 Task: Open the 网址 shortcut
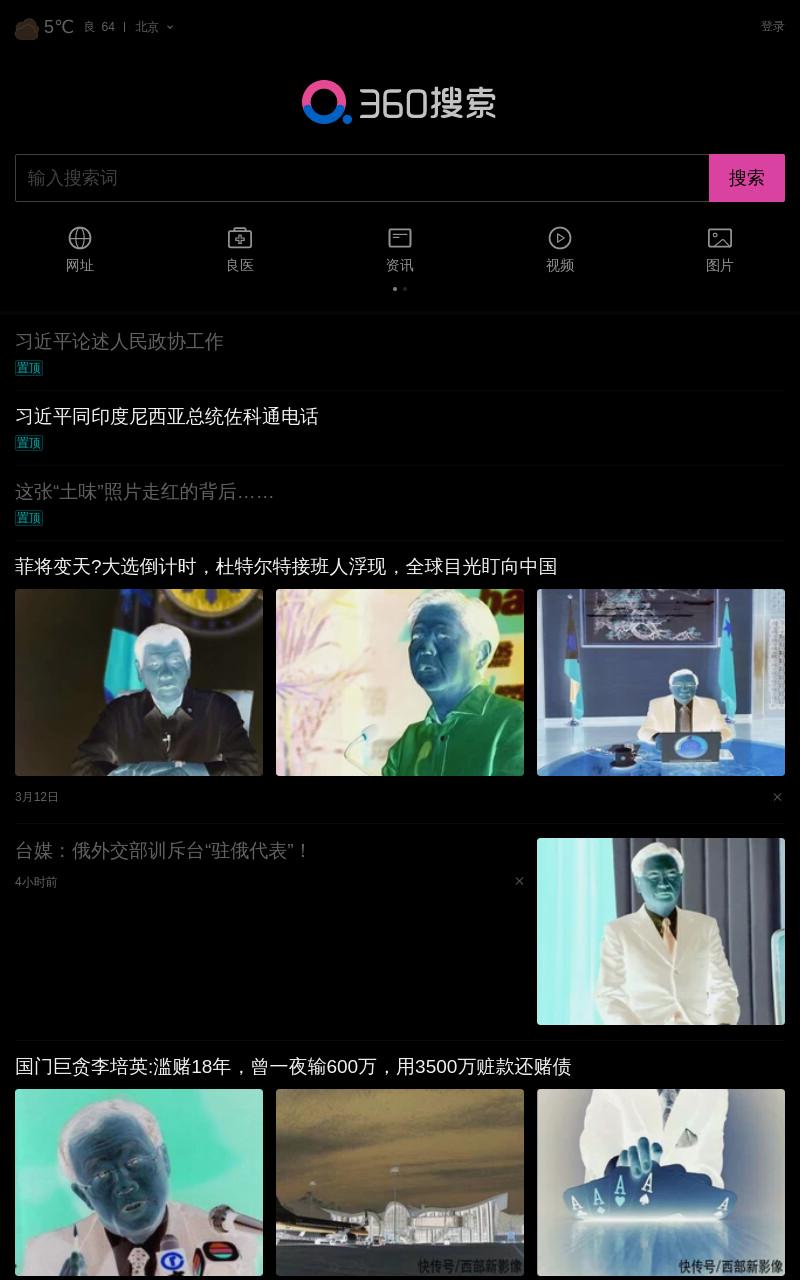80,250
